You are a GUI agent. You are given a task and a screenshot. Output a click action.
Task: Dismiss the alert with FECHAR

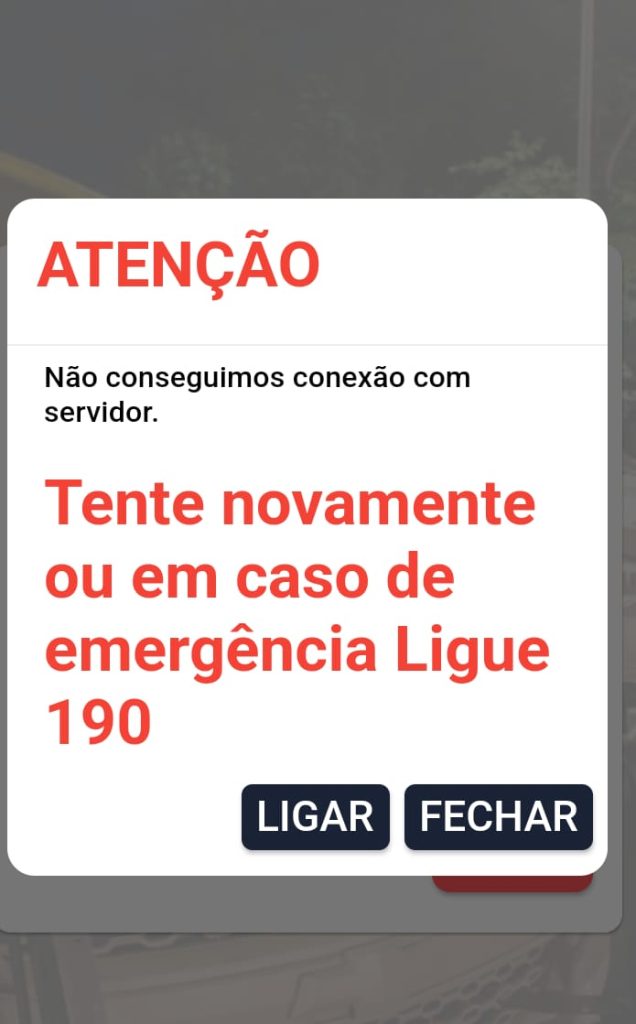pyautogui.click(x=499, y=817)
